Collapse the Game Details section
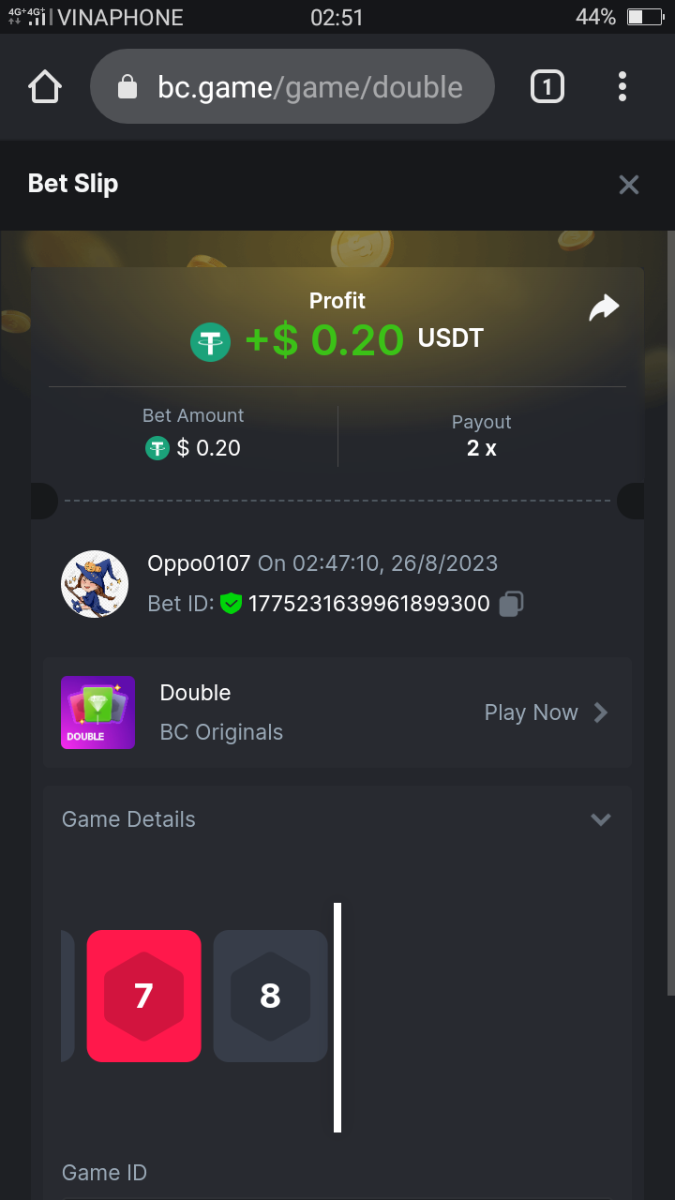This screenshot has width=675, height=1200. [600, 820]
